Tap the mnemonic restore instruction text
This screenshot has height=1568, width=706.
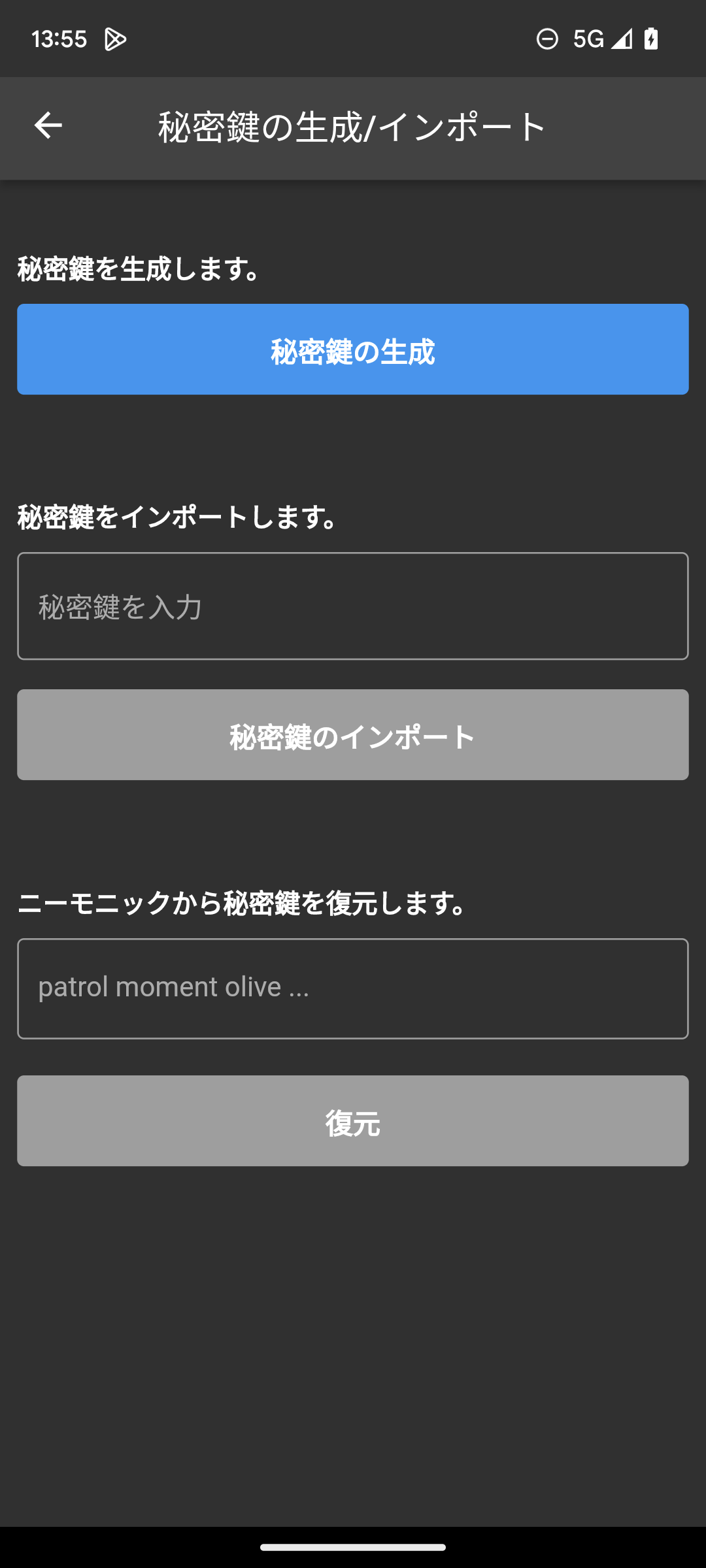[241, 904]
